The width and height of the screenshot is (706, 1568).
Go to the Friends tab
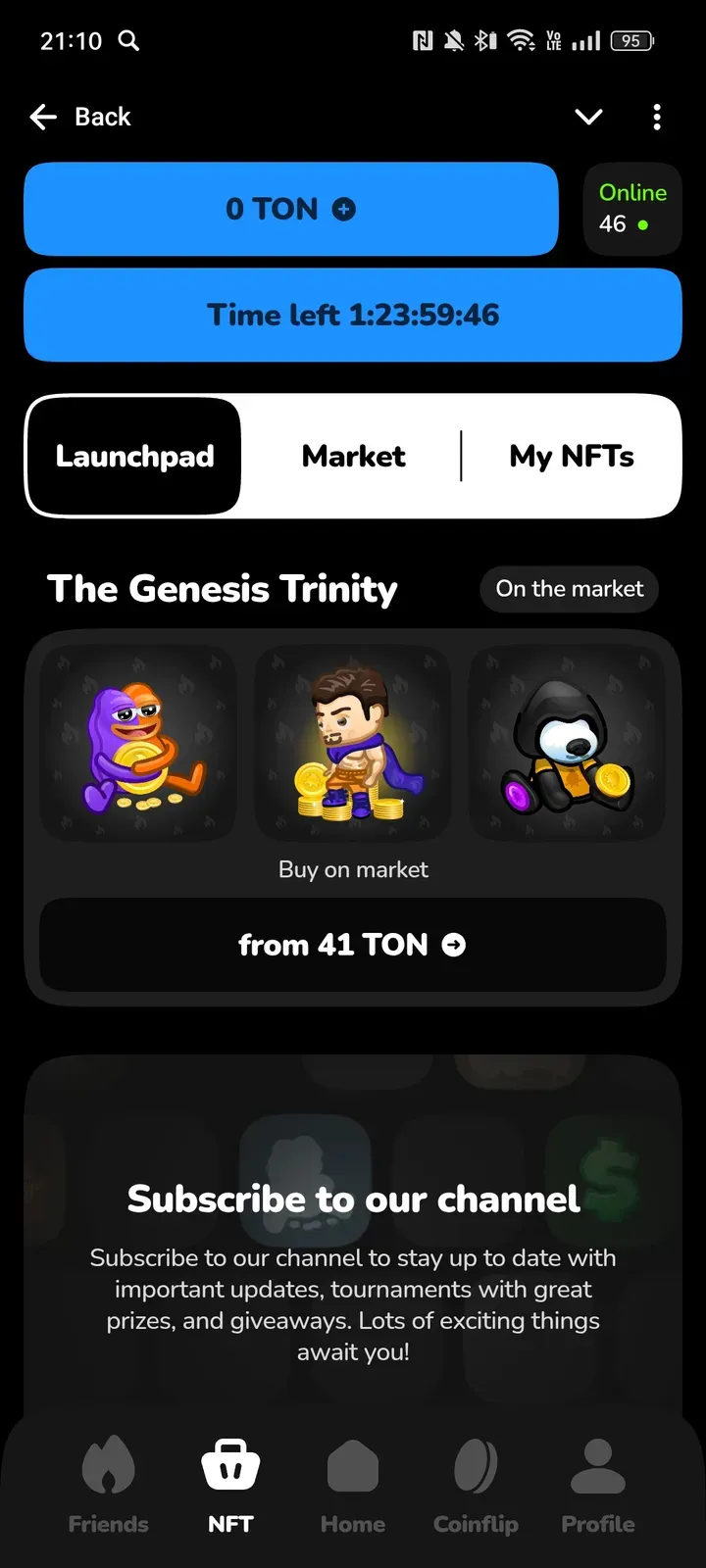(x=108, y=1485)
